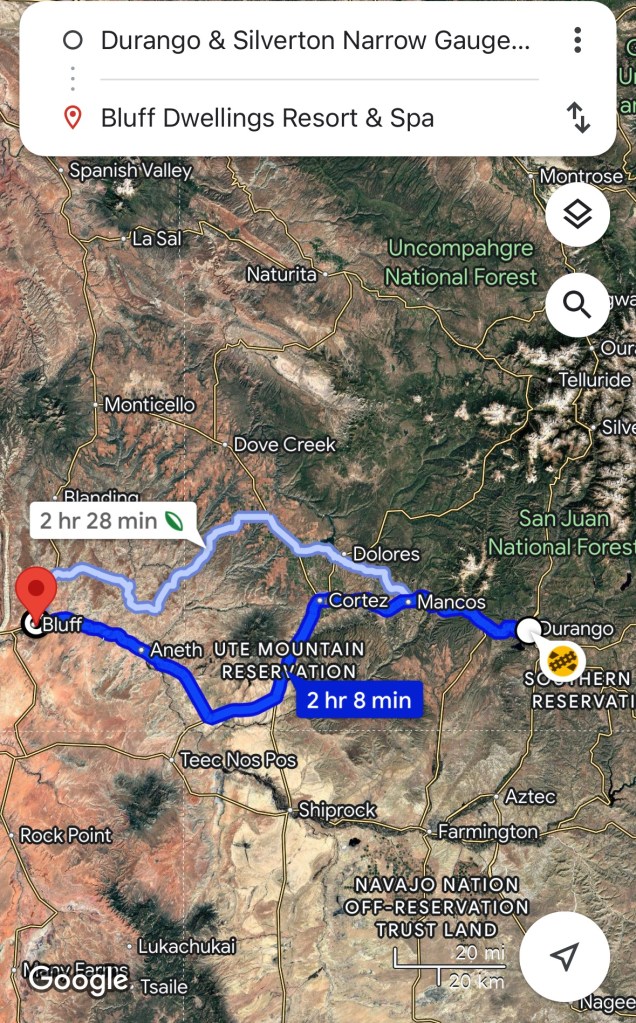Edit the starting point Durango & Silverton field
Image resolution: width=636 pixels, height=1023 pixels.
pos(314,41)
